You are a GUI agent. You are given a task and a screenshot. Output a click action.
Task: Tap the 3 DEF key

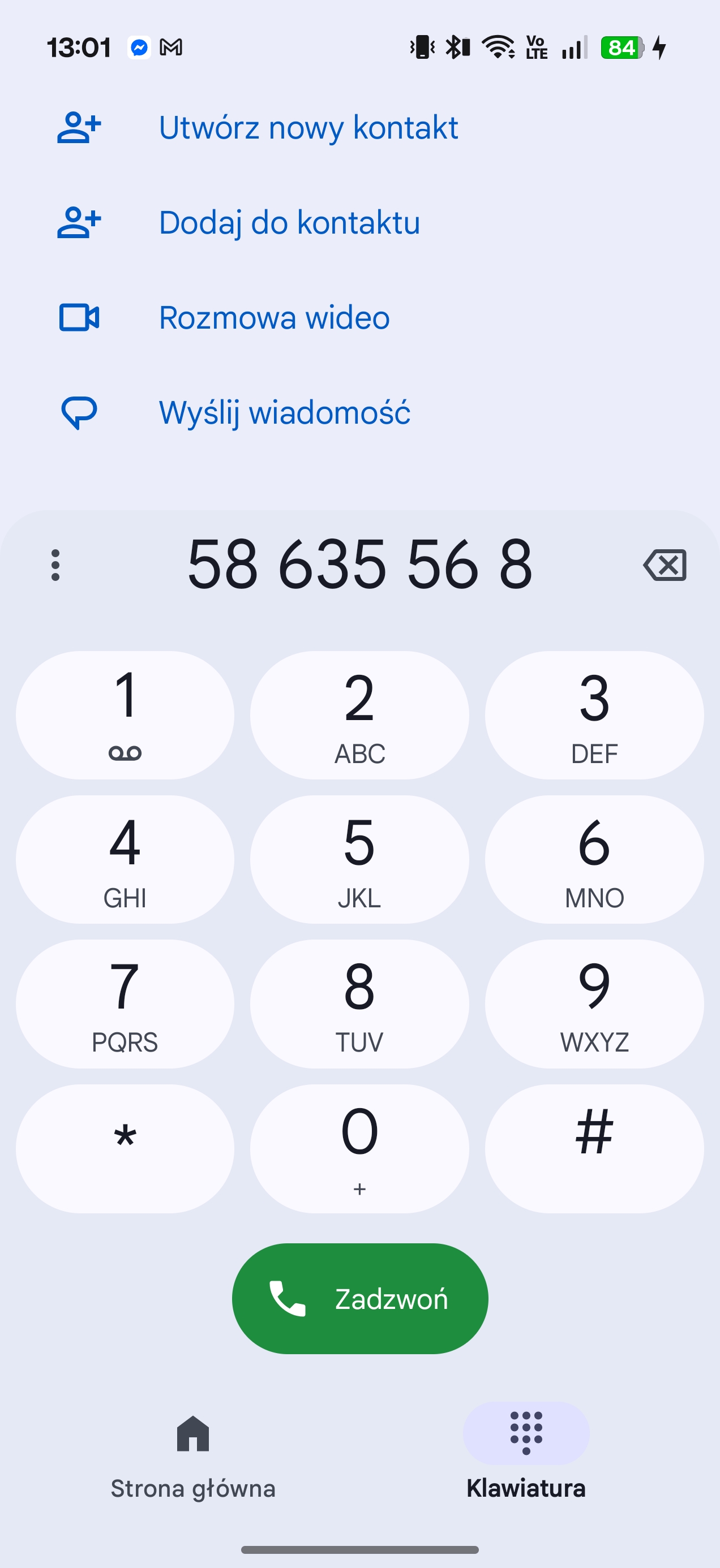click(x=594, y=715)
